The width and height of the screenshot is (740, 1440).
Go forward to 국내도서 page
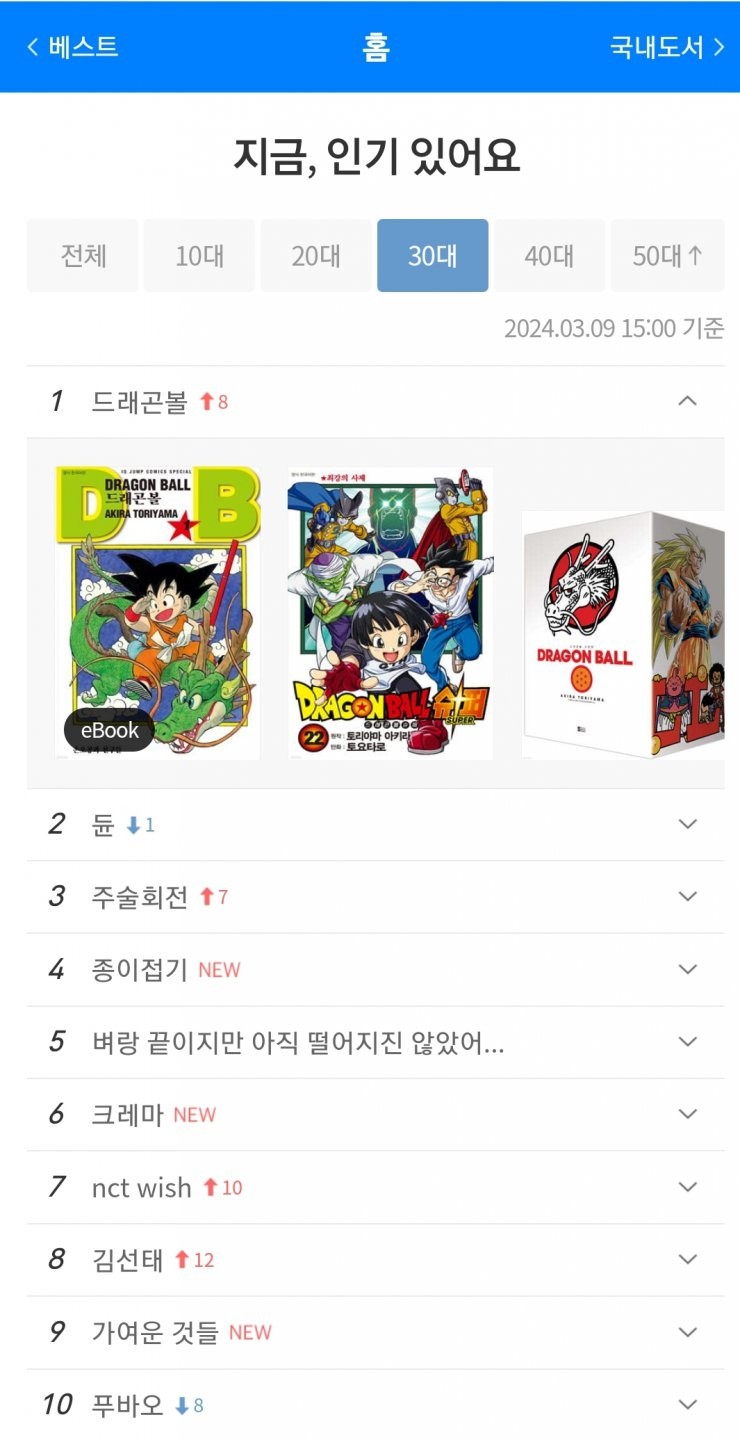666,47
